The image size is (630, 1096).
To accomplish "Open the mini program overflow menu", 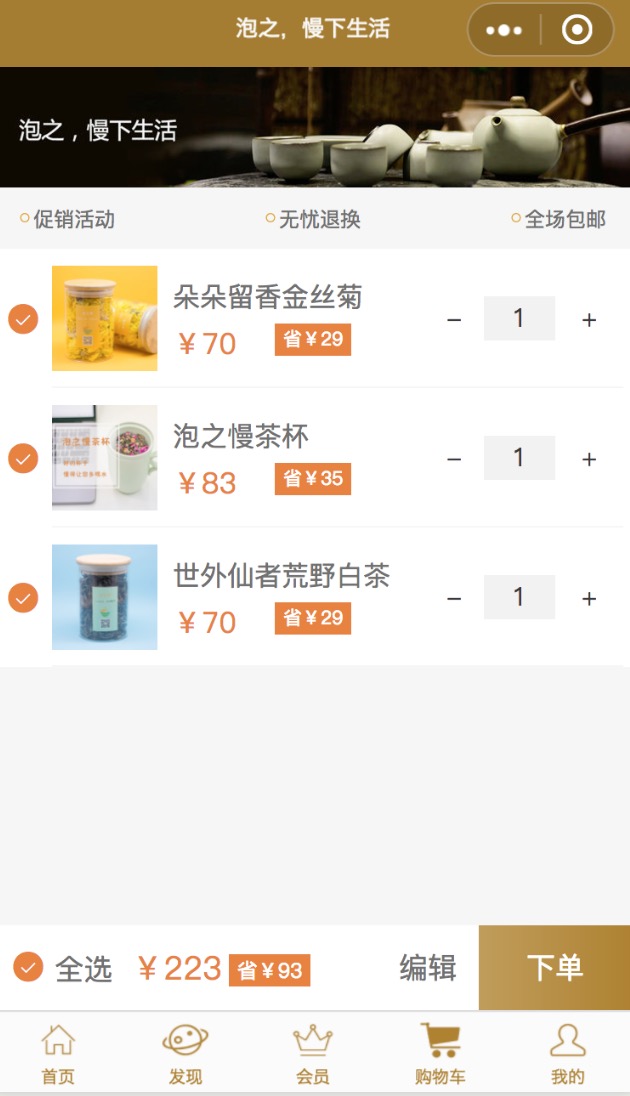I will click(503, 30).
